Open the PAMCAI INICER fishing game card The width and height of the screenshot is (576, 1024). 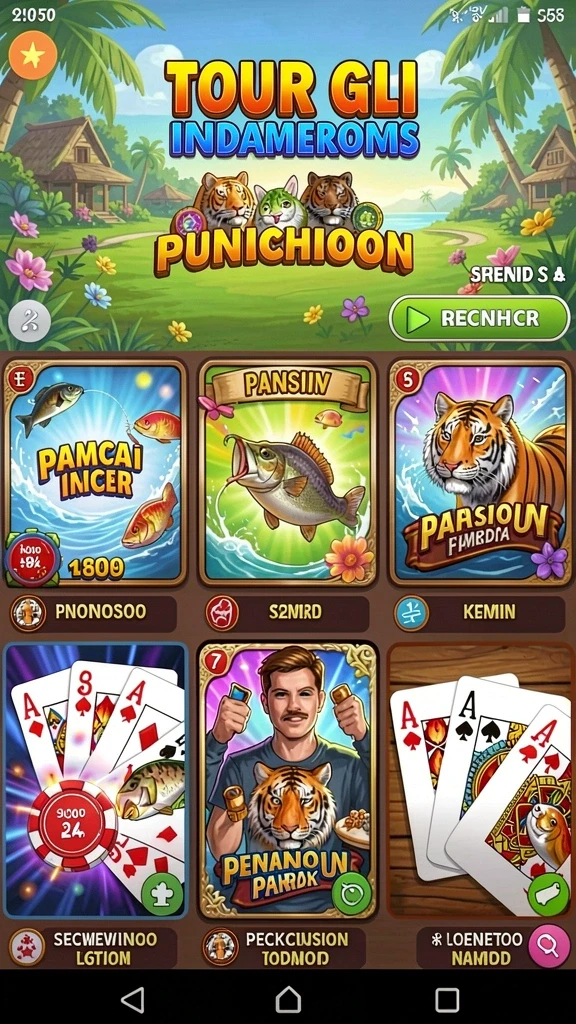coord(95,473)
